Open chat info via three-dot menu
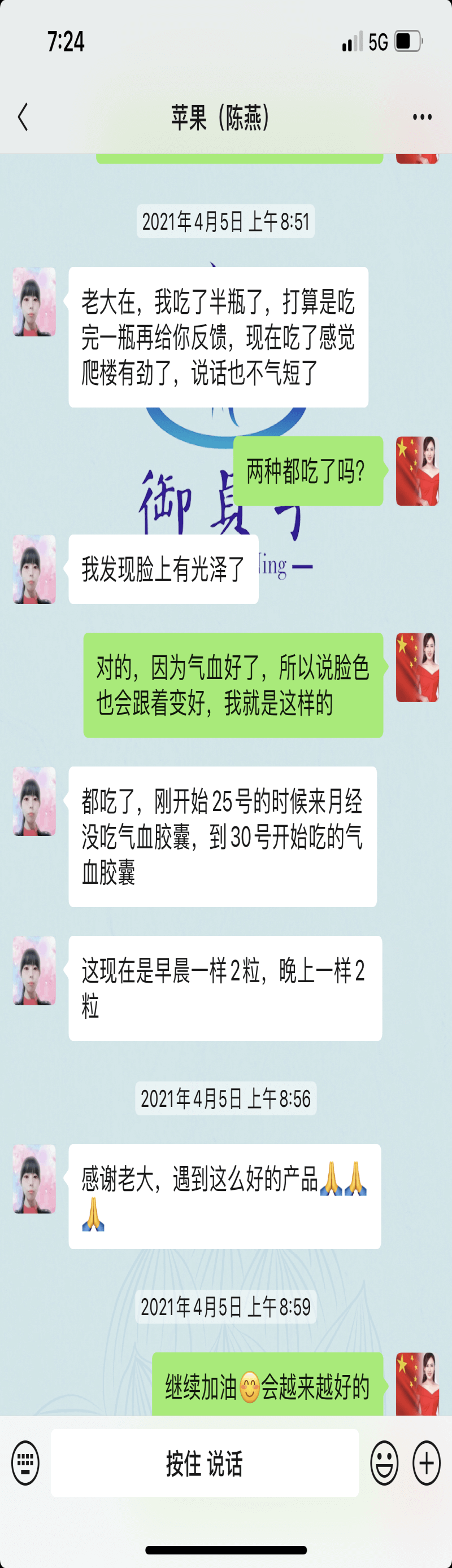Screen dimensions: 452x1568 [x=421, y=117]
